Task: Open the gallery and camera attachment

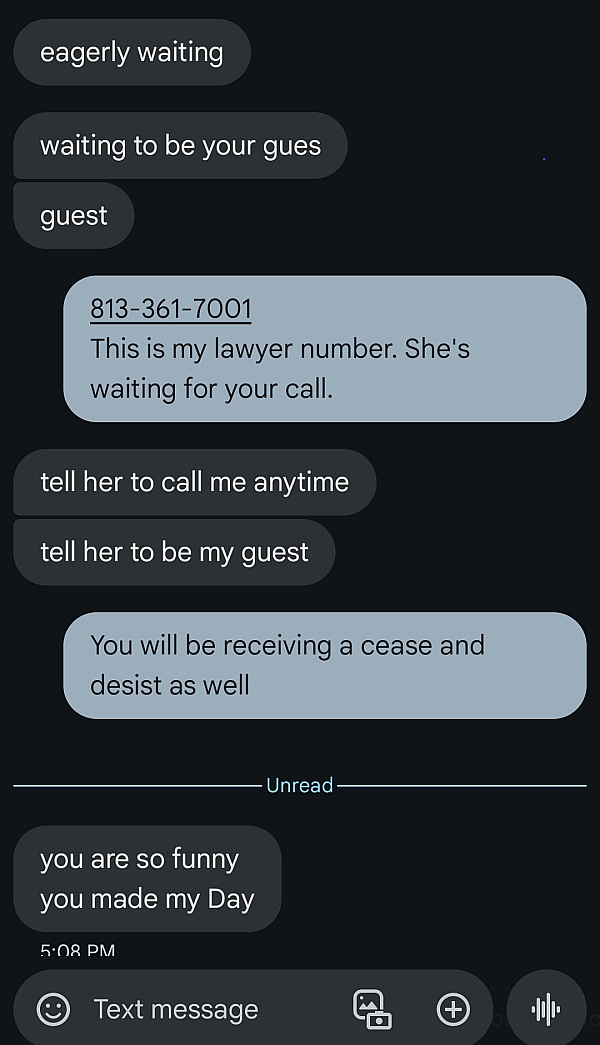Action: click(372, 1009)
